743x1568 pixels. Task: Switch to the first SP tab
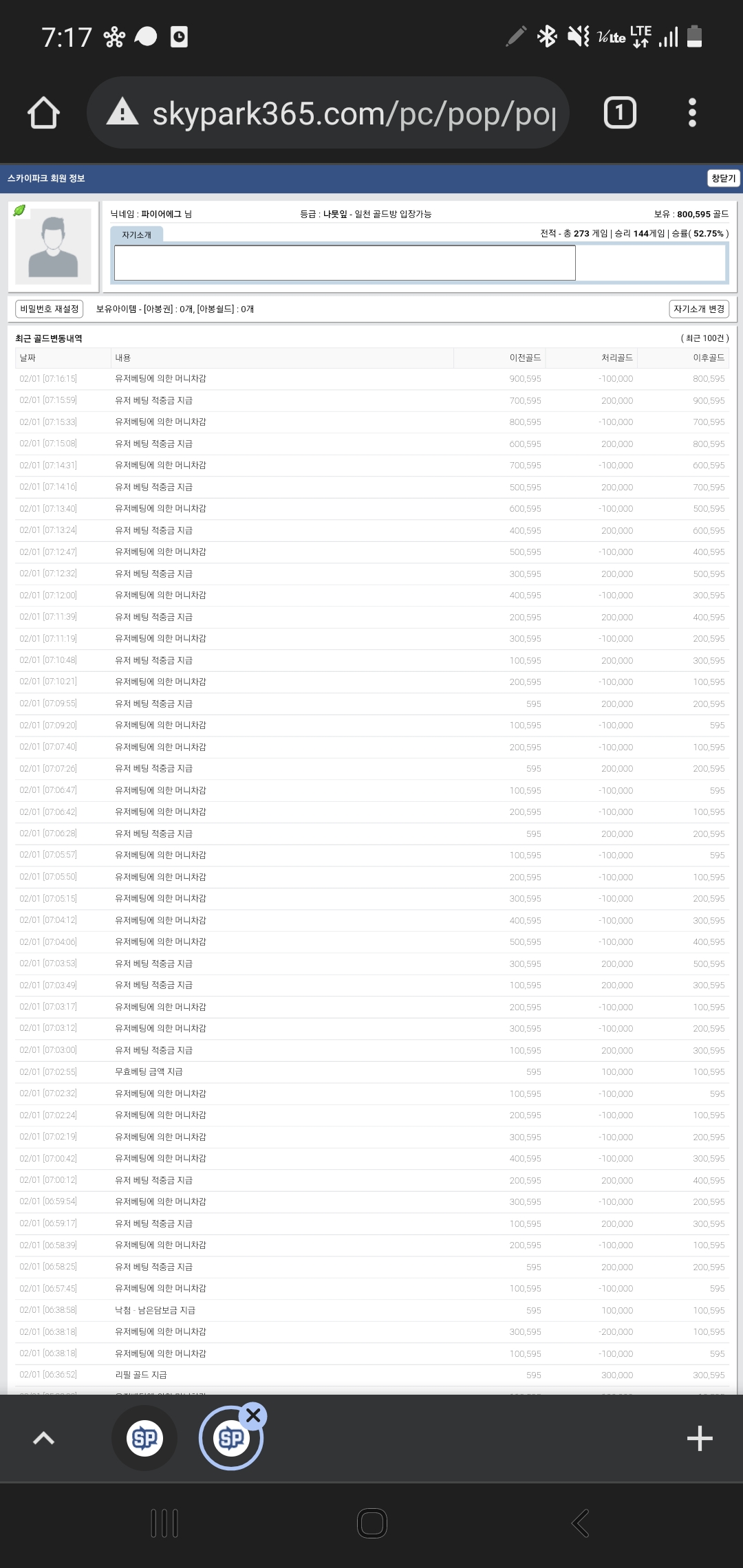pyautogui.click(x=144, y=1438)
